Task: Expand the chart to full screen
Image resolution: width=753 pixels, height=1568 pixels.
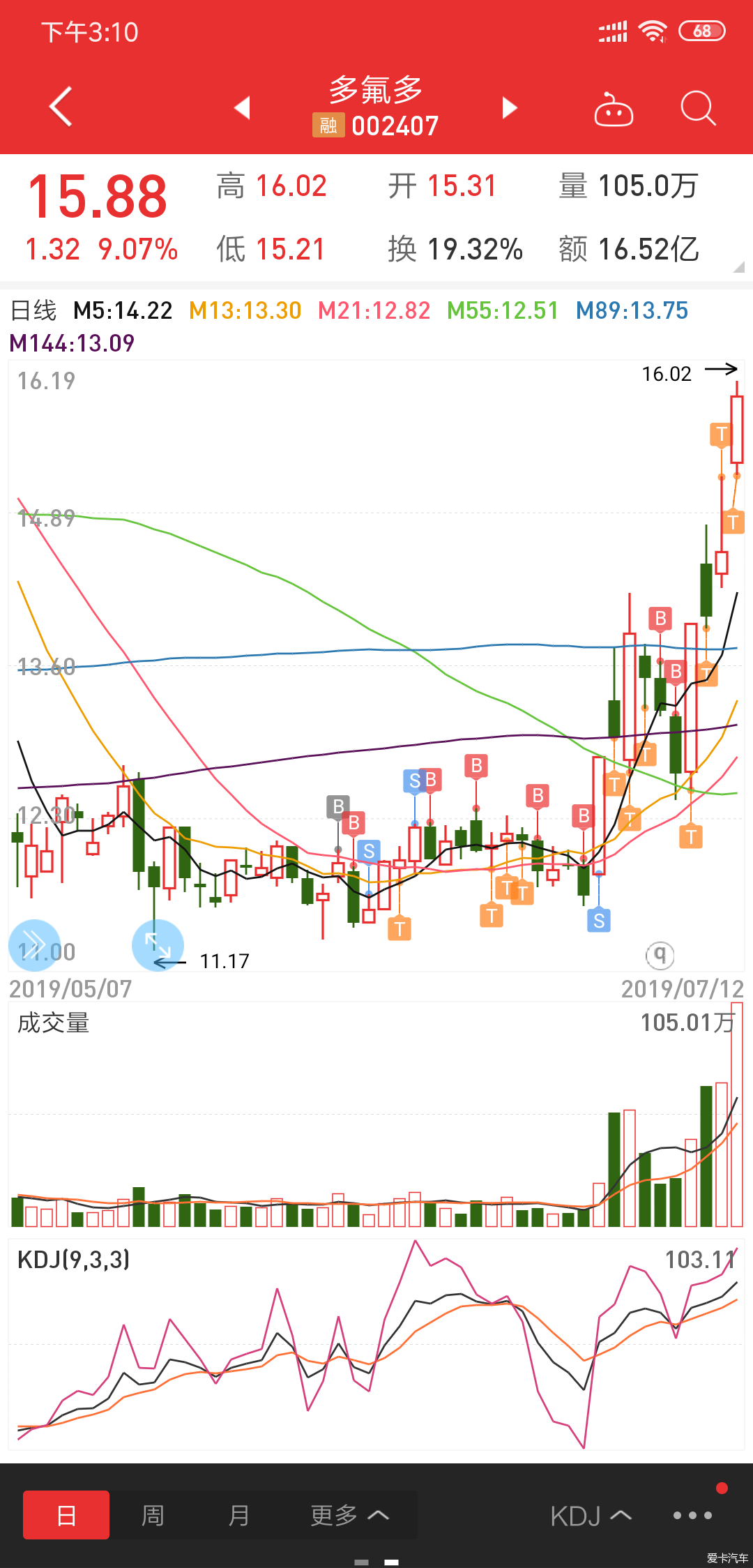Action: pyautogui.click(x=158, y=945)
